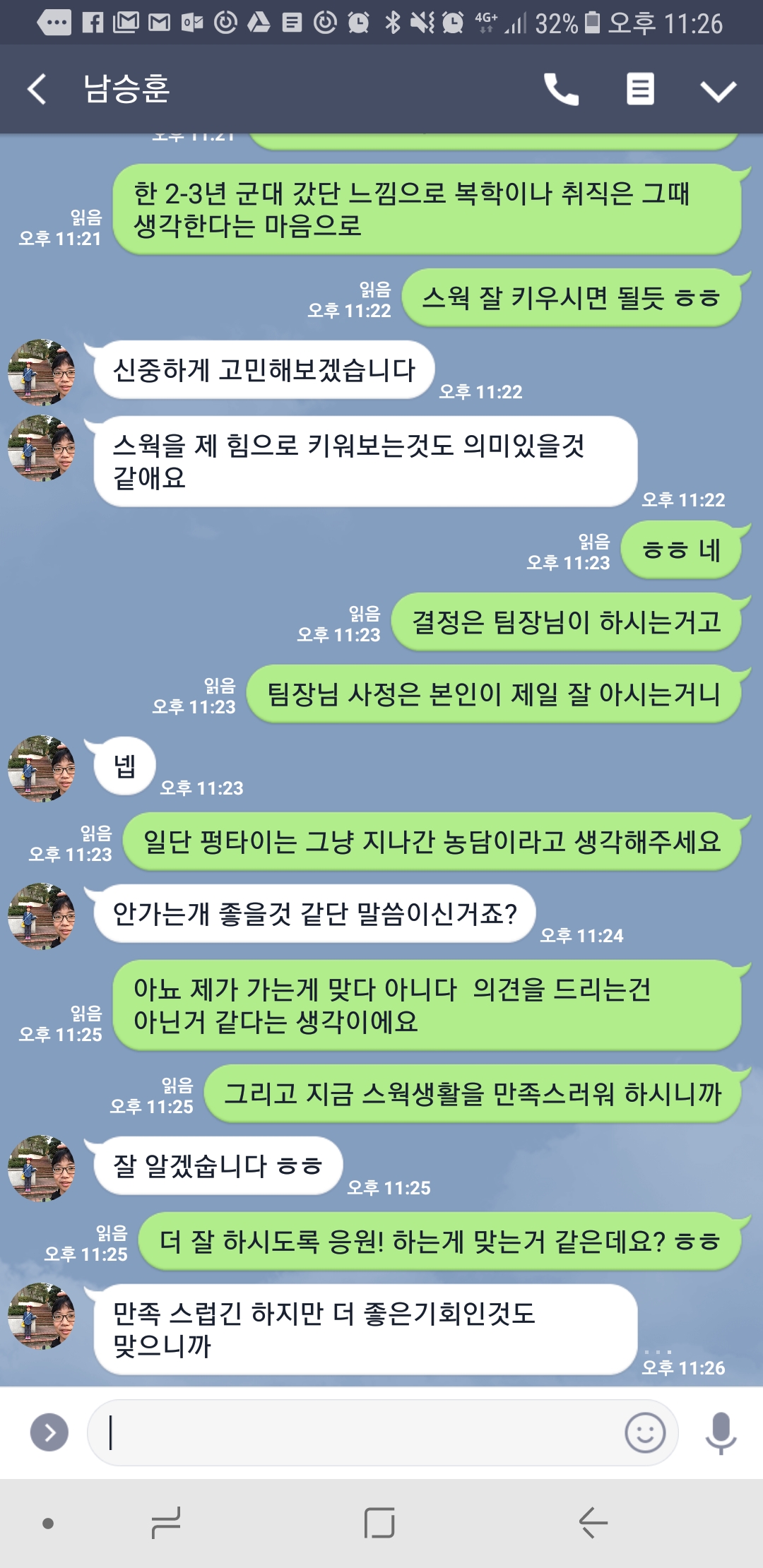The image size is (763, 1568).
Task: Open recent apps in navigation bar
Action: (167, 1523)
